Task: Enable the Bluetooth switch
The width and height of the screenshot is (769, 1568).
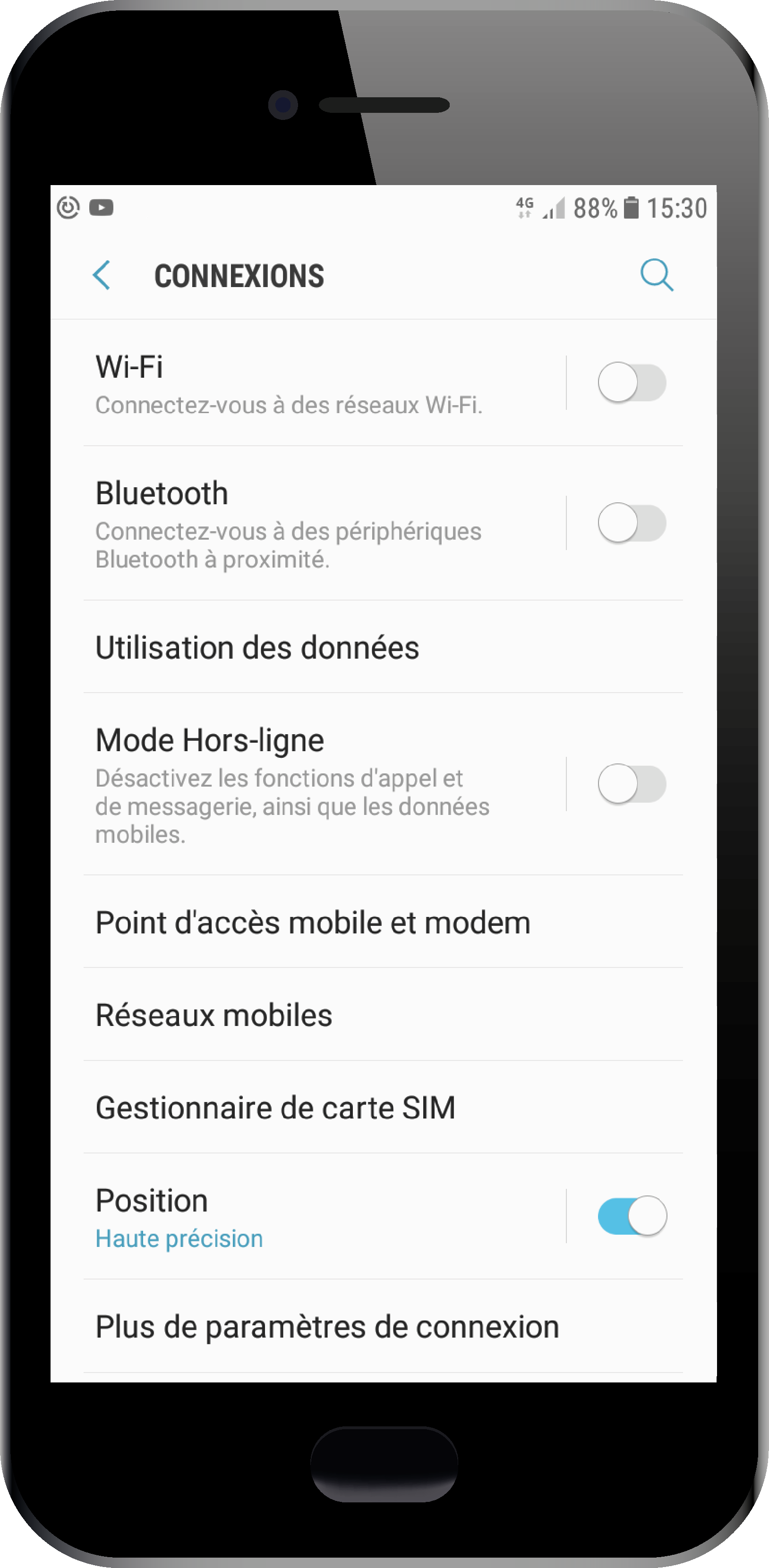Action: pos(632,523)
